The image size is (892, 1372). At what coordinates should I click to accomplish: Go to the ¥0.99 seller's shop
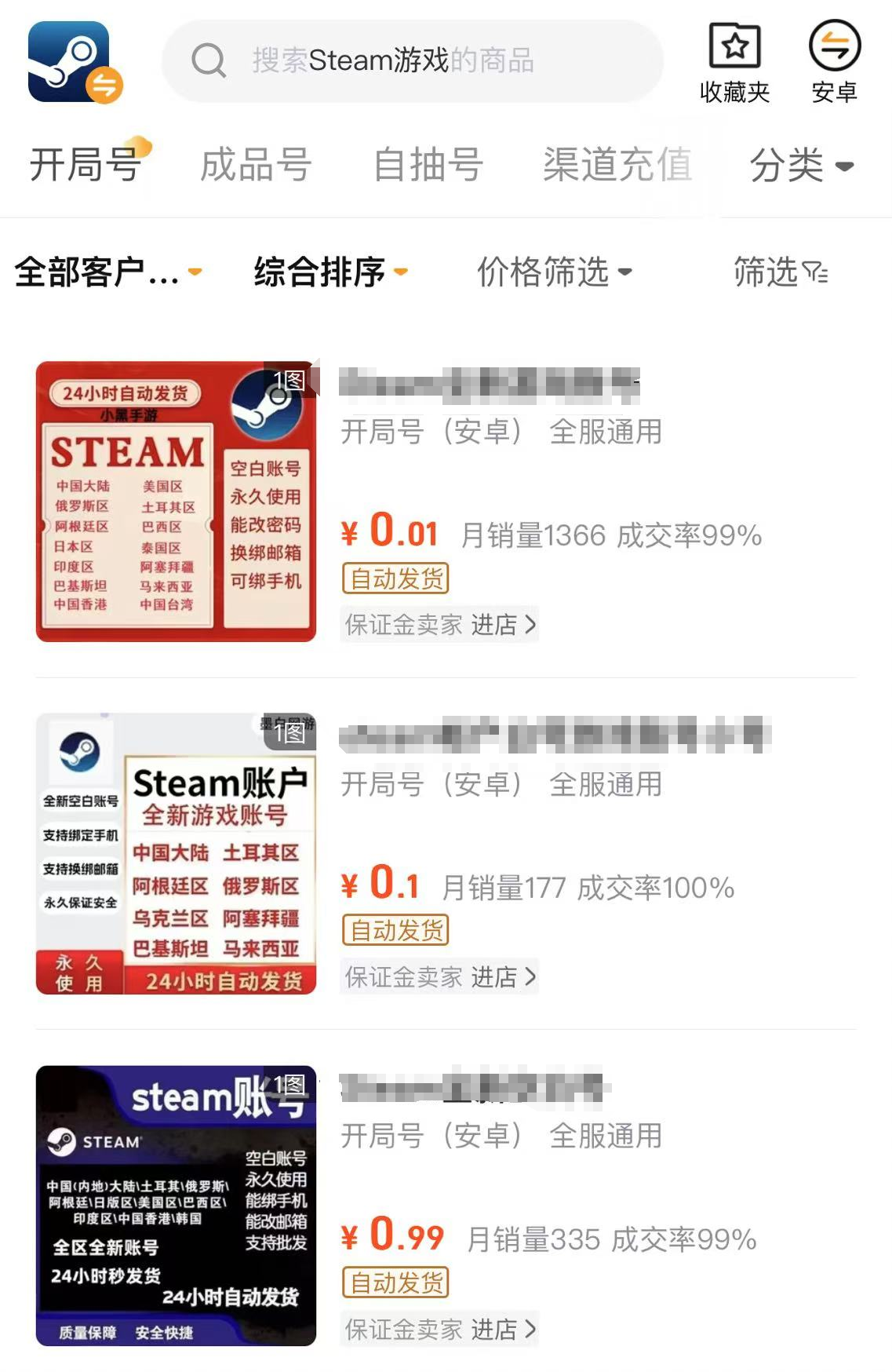502,1330
